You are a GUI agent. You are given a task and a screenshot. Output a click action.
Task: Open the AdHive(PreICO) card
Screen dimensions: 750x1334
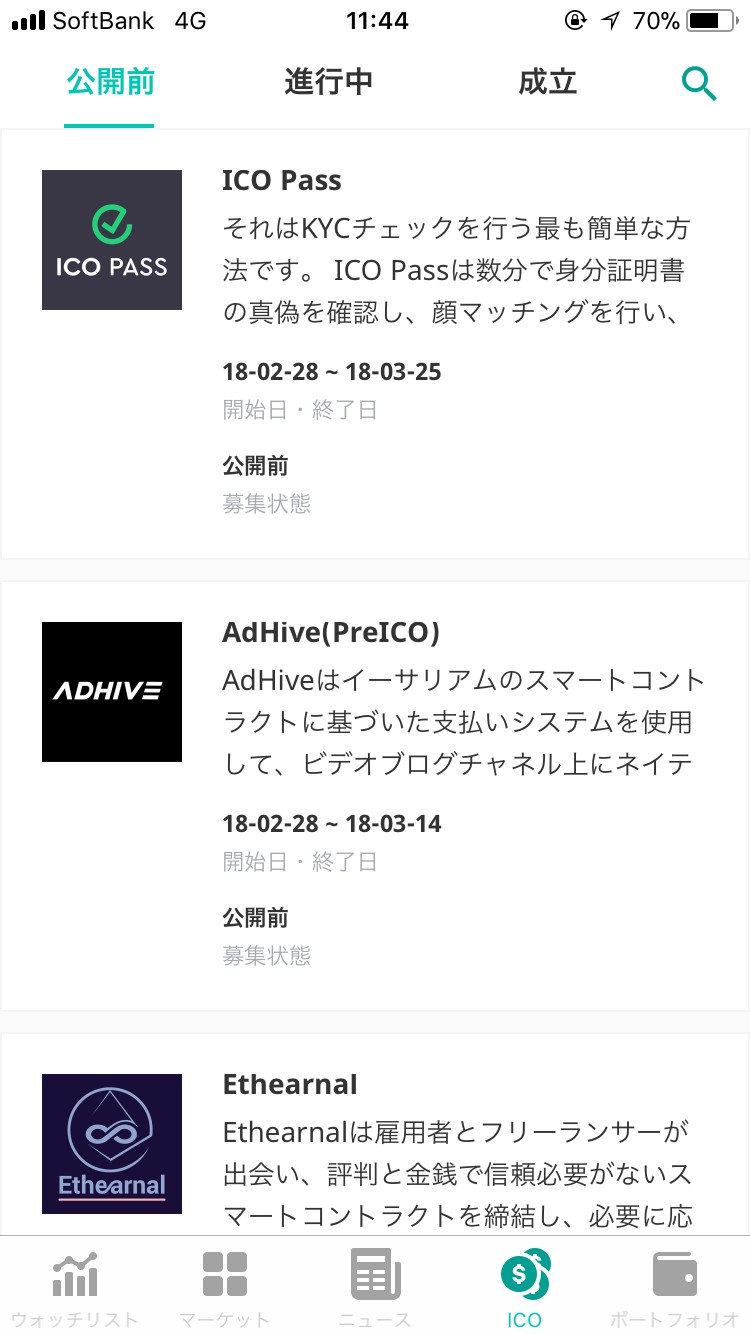click(x=375, y=795)
